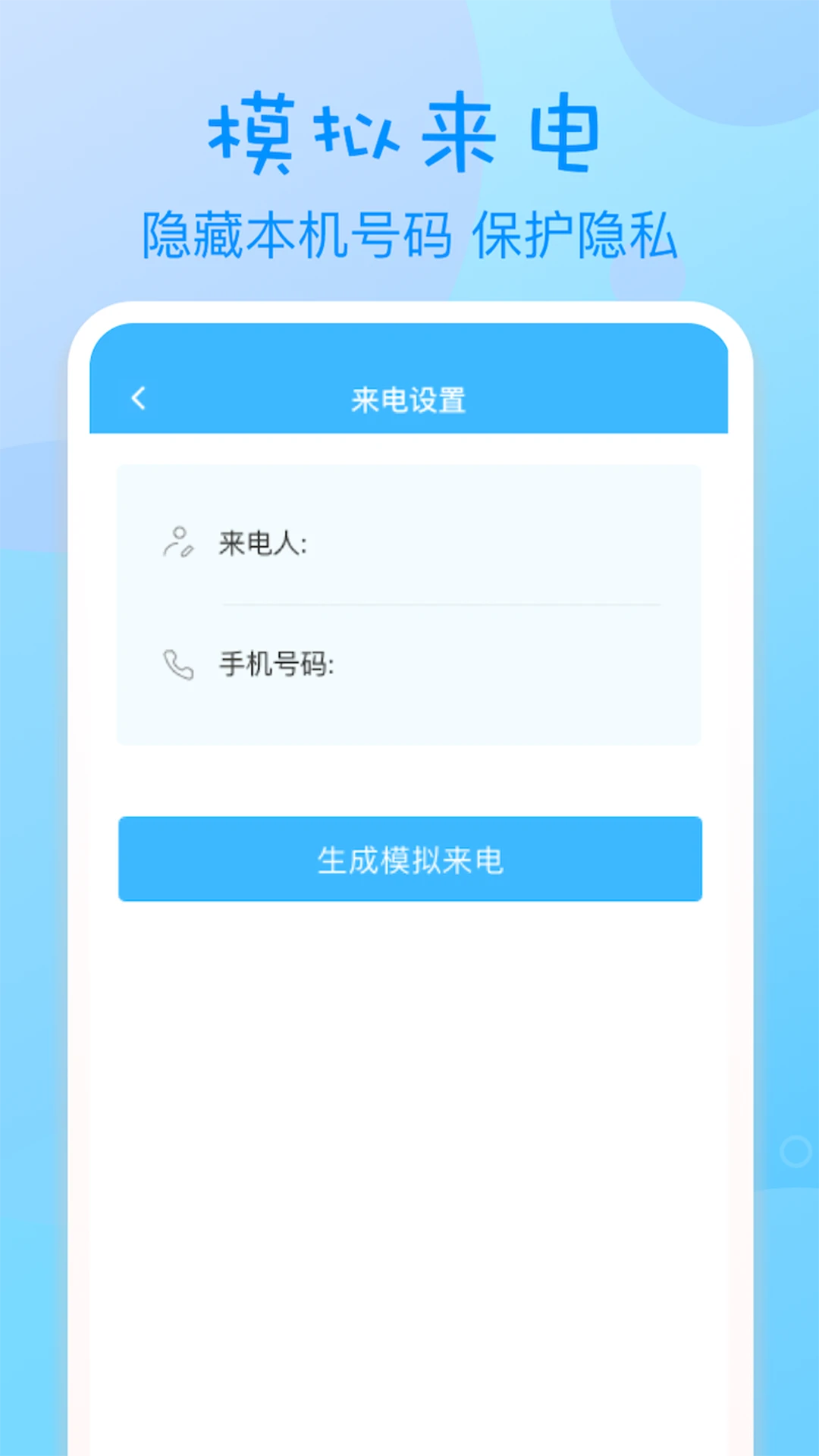Tap the 隐藏本机号码 保护隐私 subtitle
819x1456 pixels.
409,234
